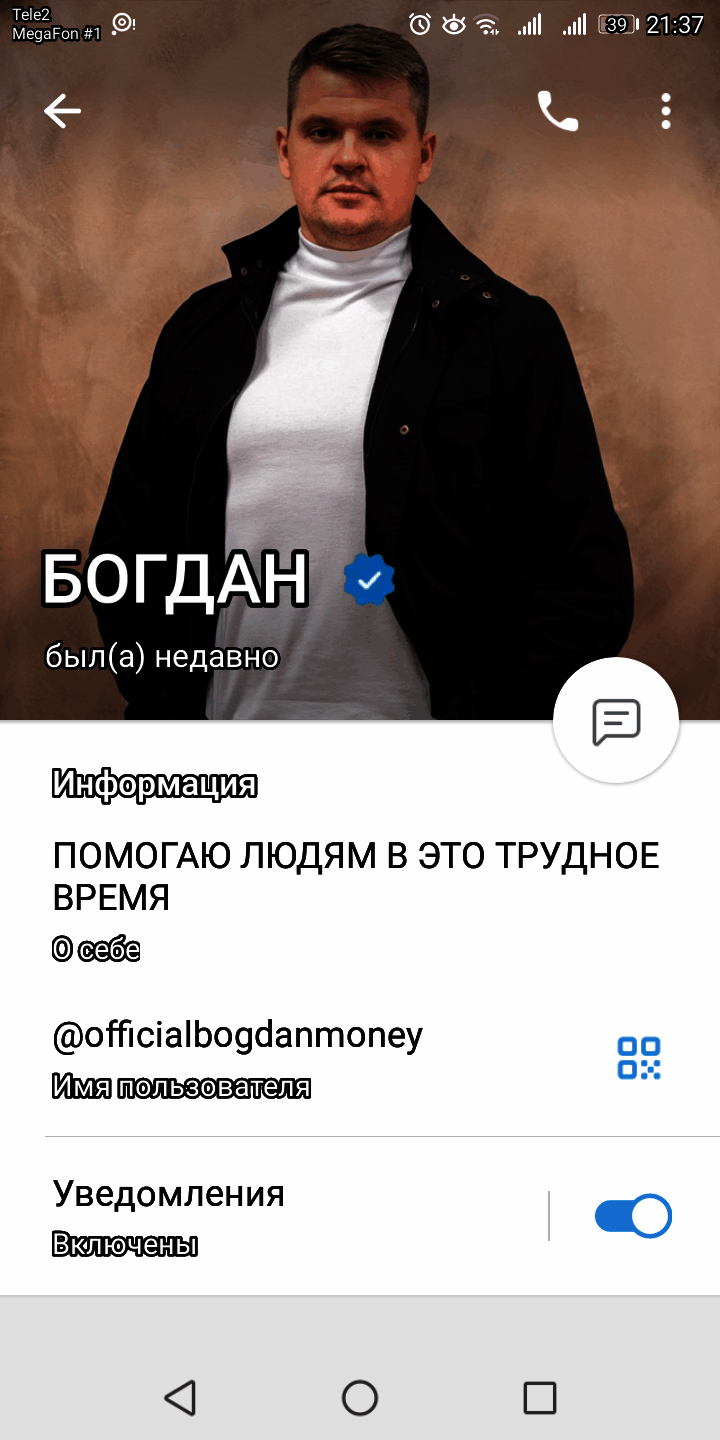Tap the system home button
Screen dimensions: 720x1440
coord(360,1397)
